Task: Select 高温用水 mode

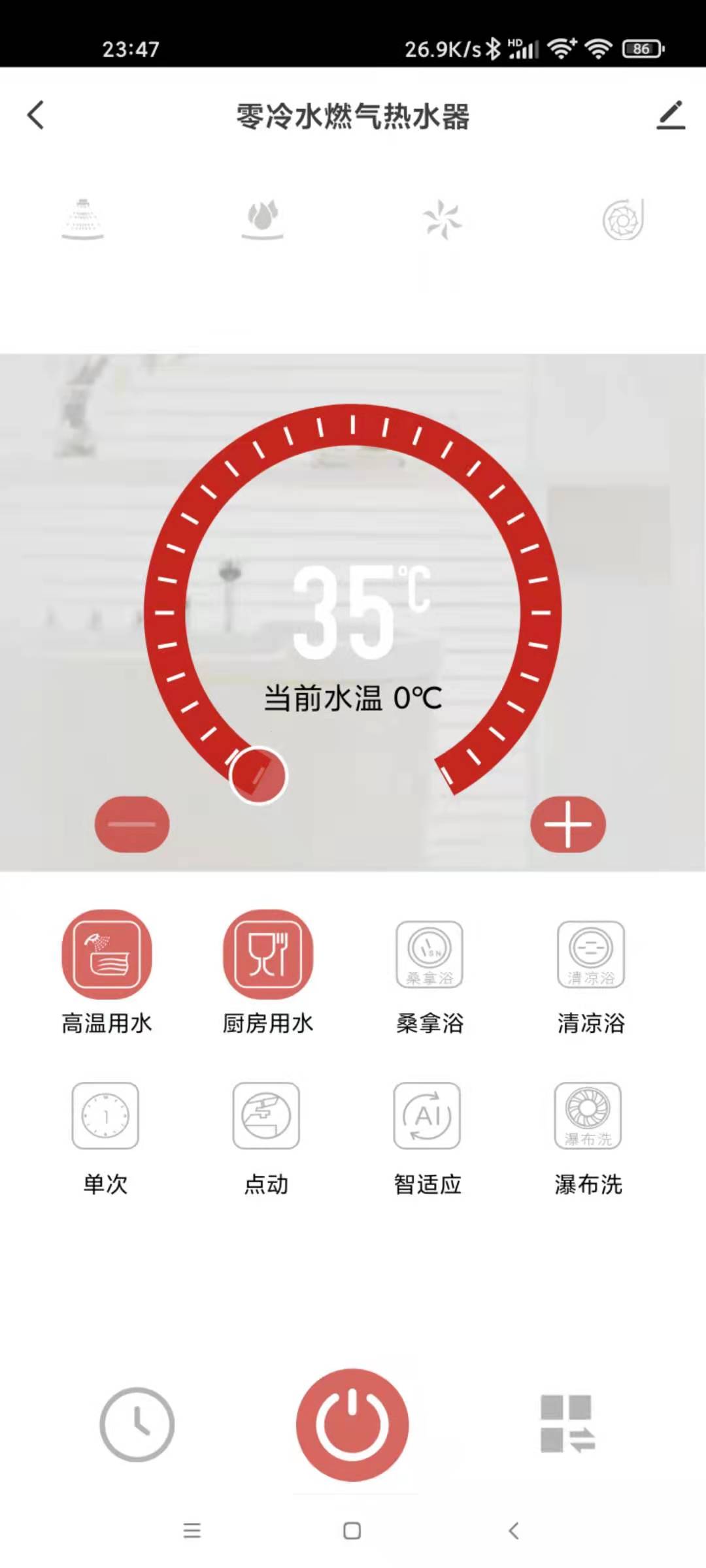Action: (x=107, y=955)
